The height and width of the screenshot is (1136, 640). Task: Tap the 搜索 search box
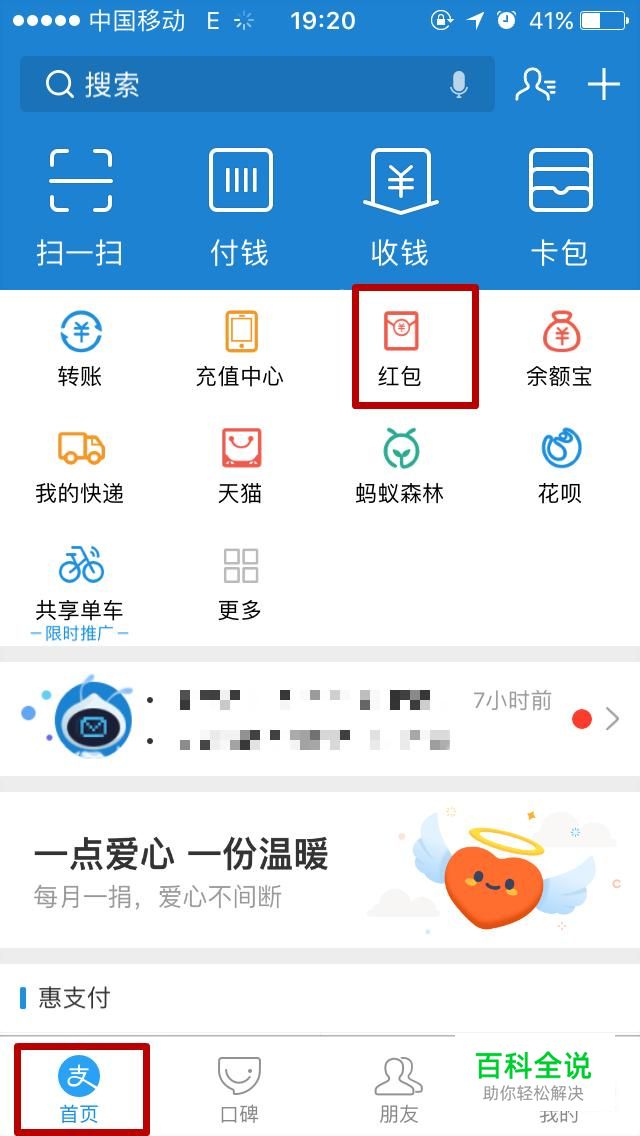point(240,85)
